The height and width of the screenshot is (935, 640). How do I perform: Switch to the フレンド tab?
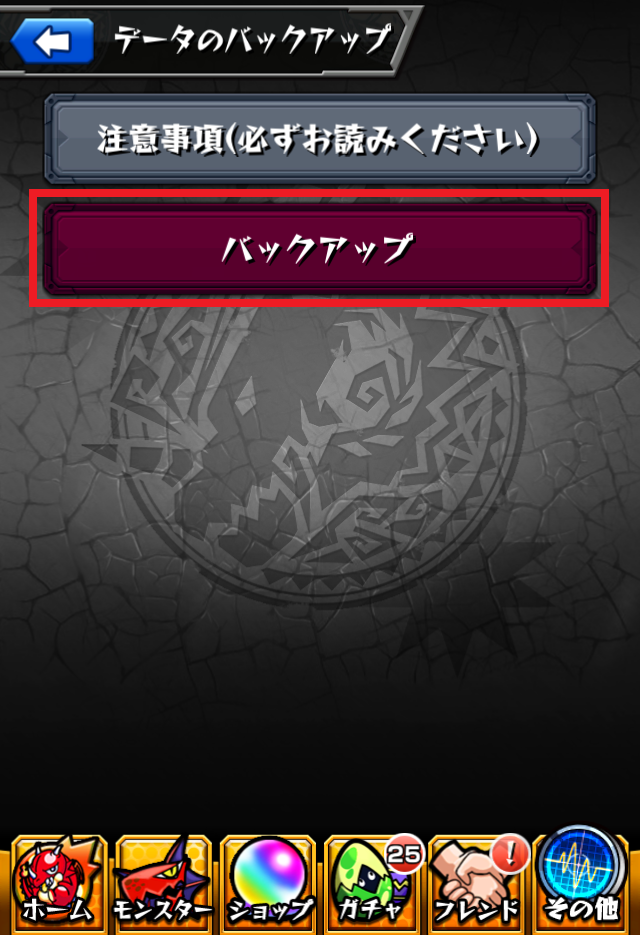tap(477, 883)
